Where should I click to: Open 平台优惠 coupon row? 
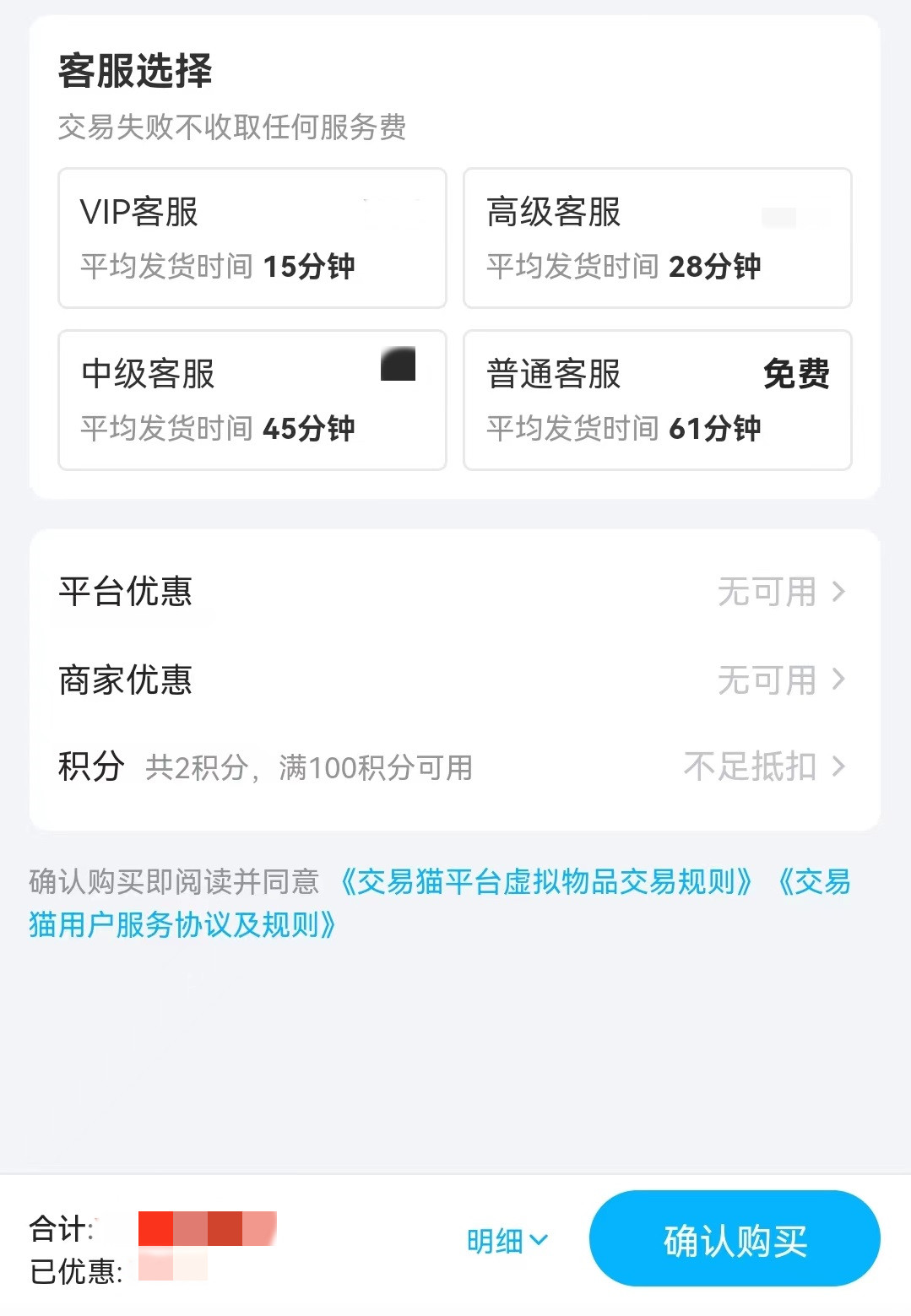(454, 592)
